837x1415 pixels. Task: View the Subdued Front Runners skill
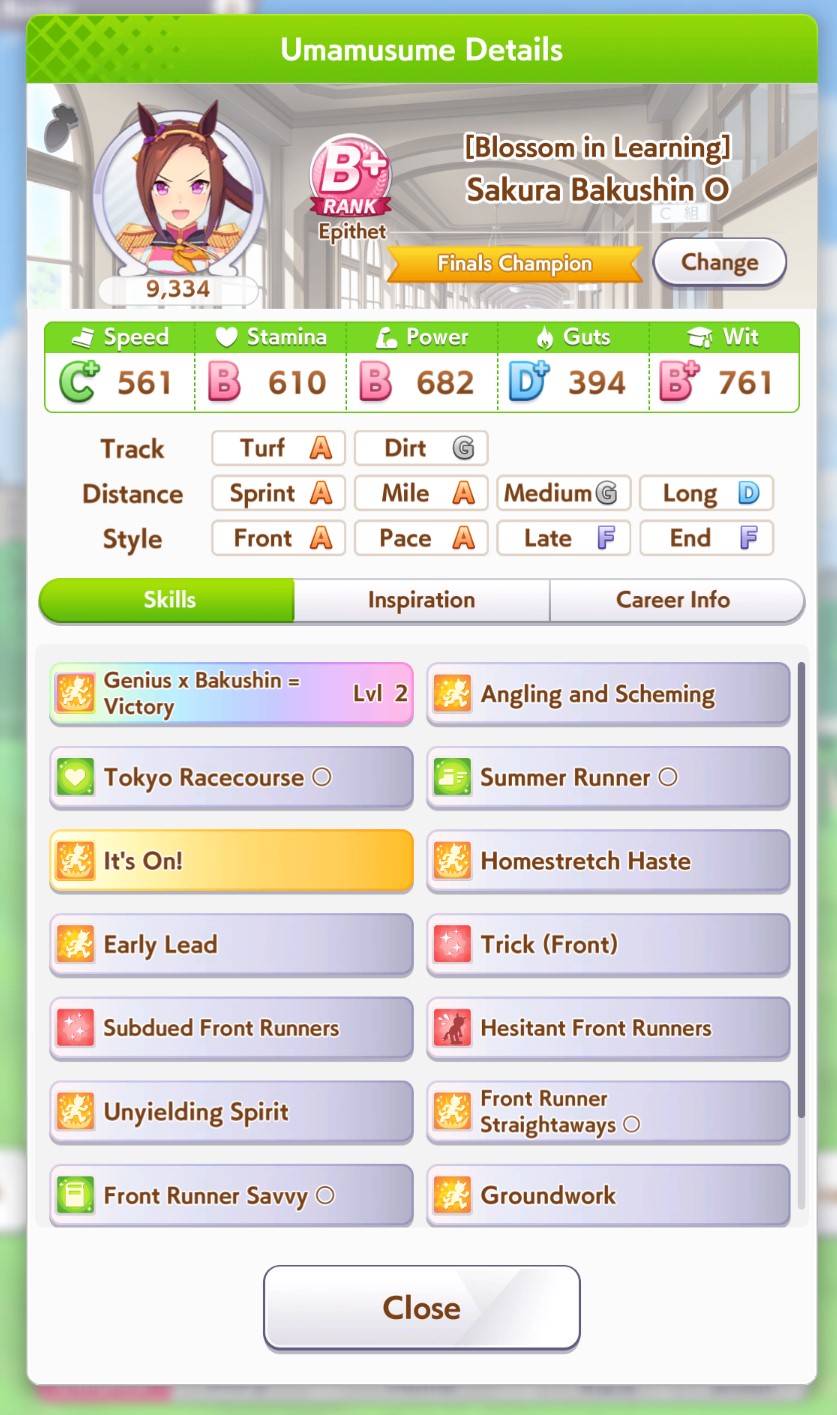(x=231, y=1028)
